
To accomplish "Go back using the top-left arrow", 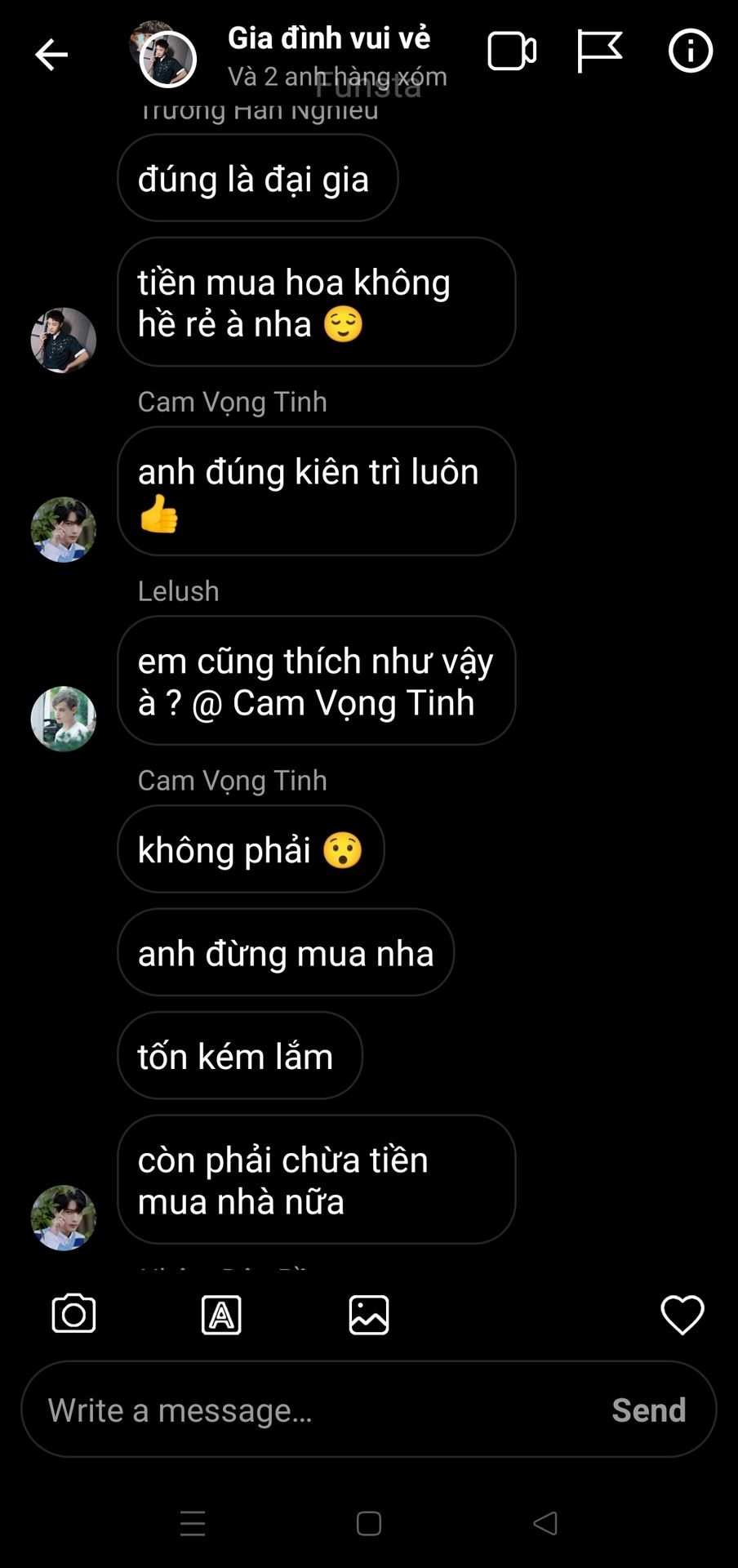I will [x=51, y=56].
